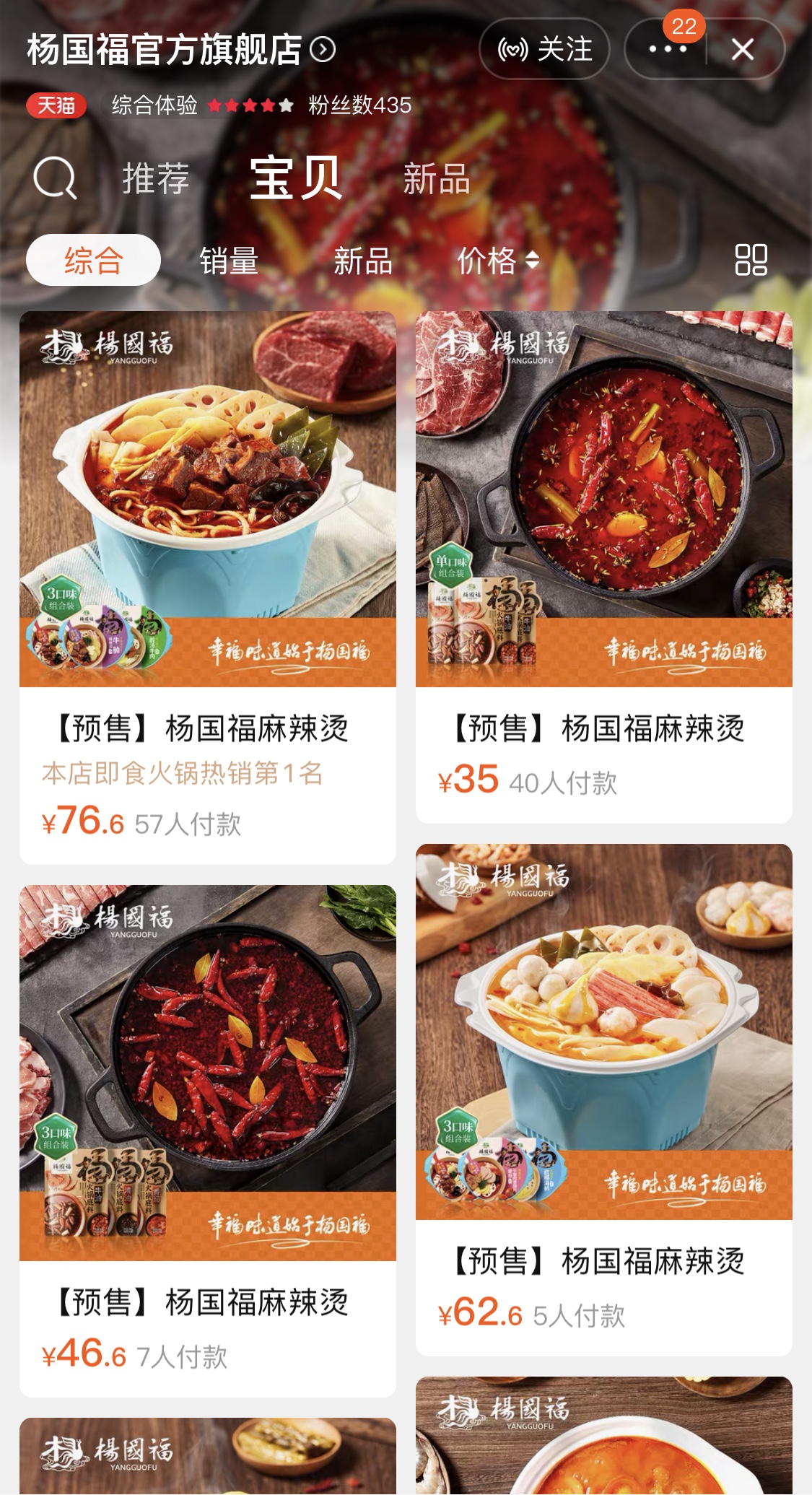Image resolution: width=812 pixels, height=1495 pixels.
Task: Select the 宝贝 tab
Action: [295, 178]
